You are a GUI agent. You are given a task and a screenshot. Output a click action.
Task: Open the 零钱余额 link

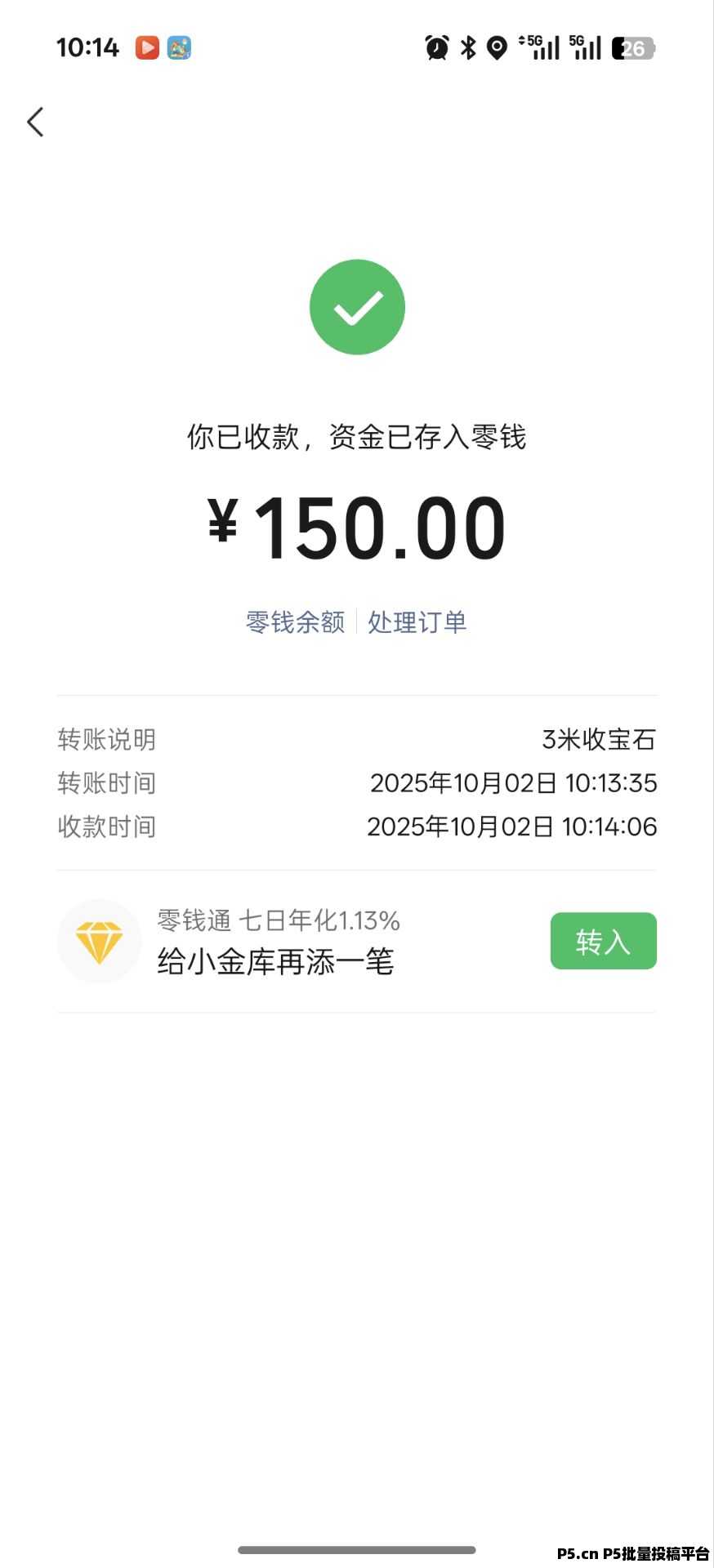pyautogui.click(x=295, y=622)
